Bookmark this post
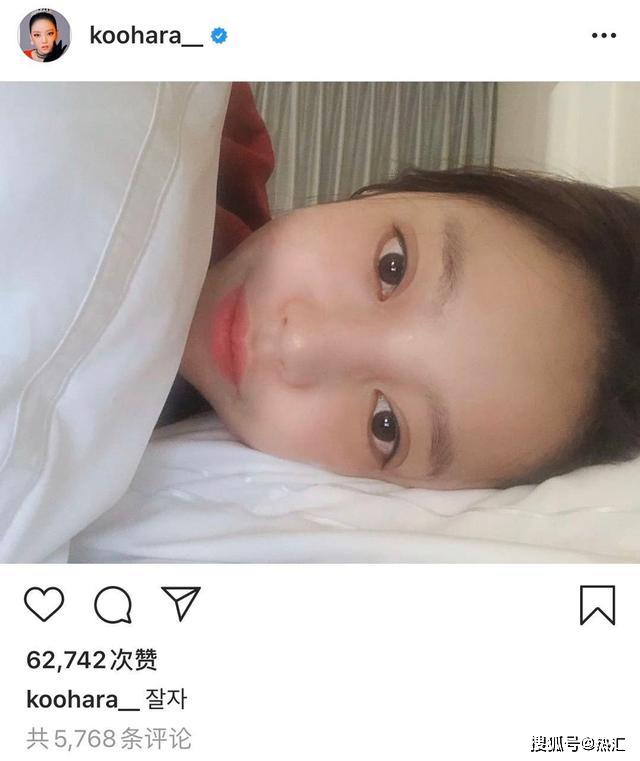 tap(597, 604)
